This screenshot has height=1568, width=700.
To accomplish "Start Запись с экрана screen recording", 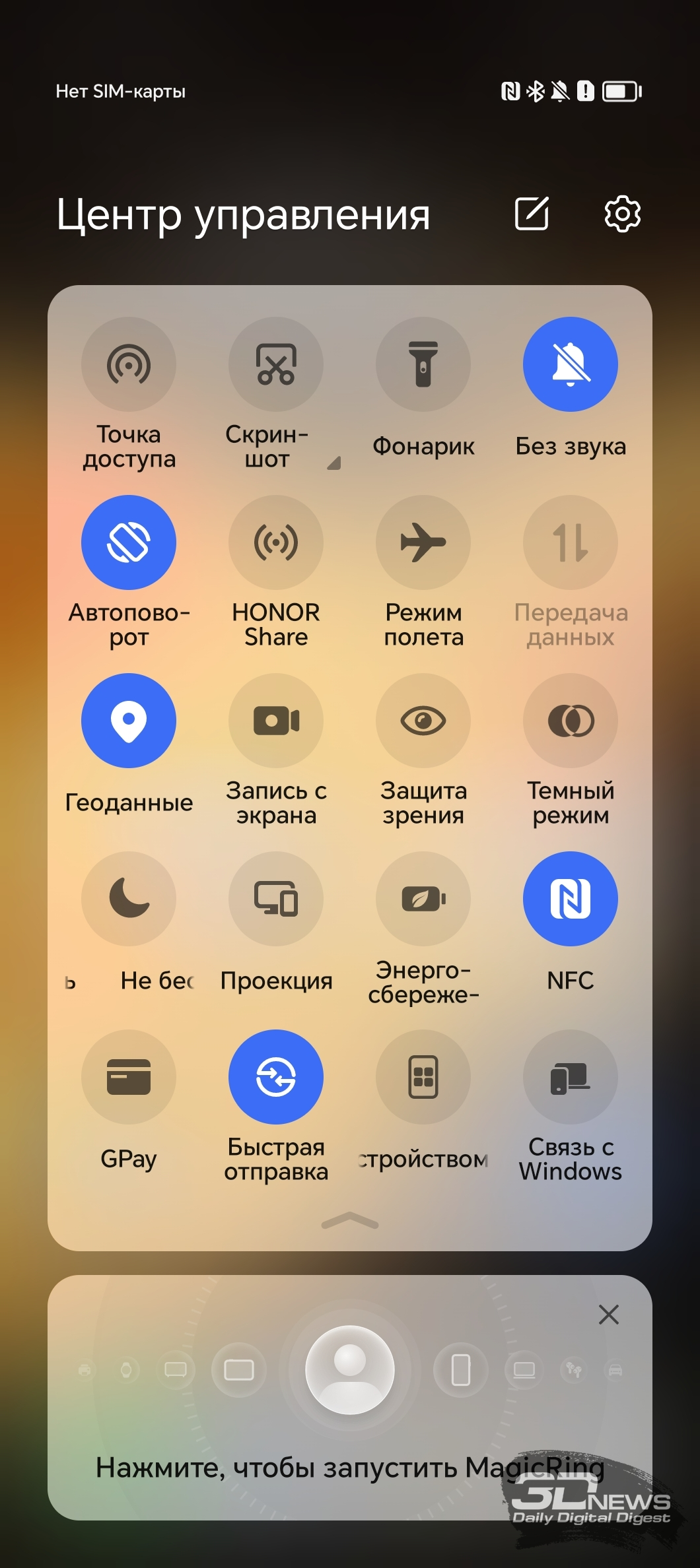I will pos(276,721).
